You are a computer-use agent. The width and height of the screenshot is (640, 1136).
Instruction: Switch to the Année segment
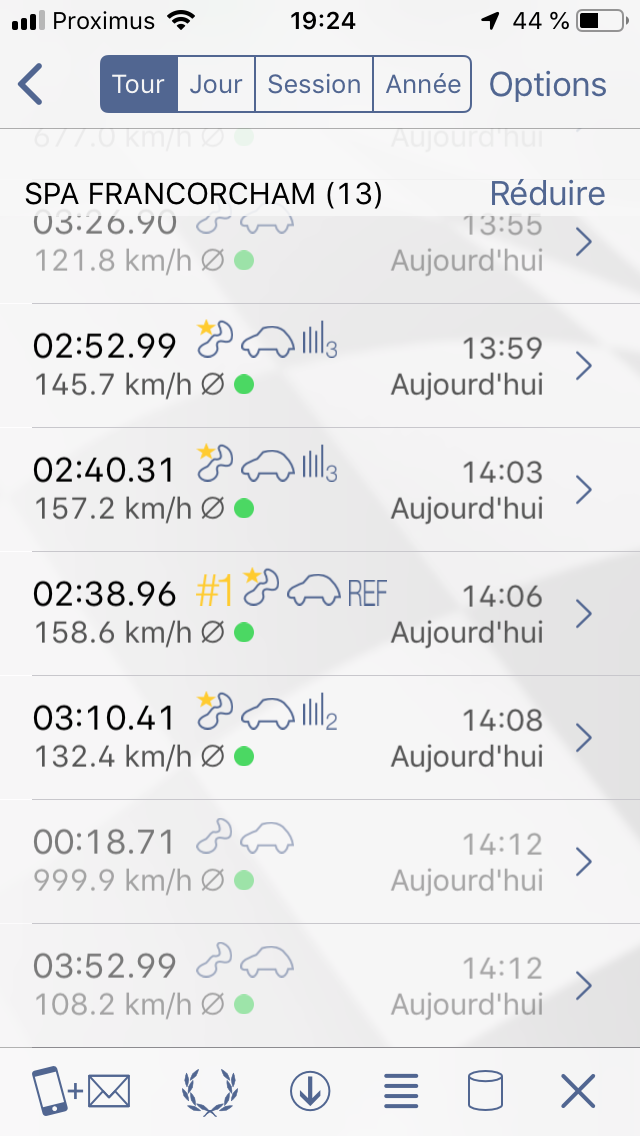[x=423, y=84]
